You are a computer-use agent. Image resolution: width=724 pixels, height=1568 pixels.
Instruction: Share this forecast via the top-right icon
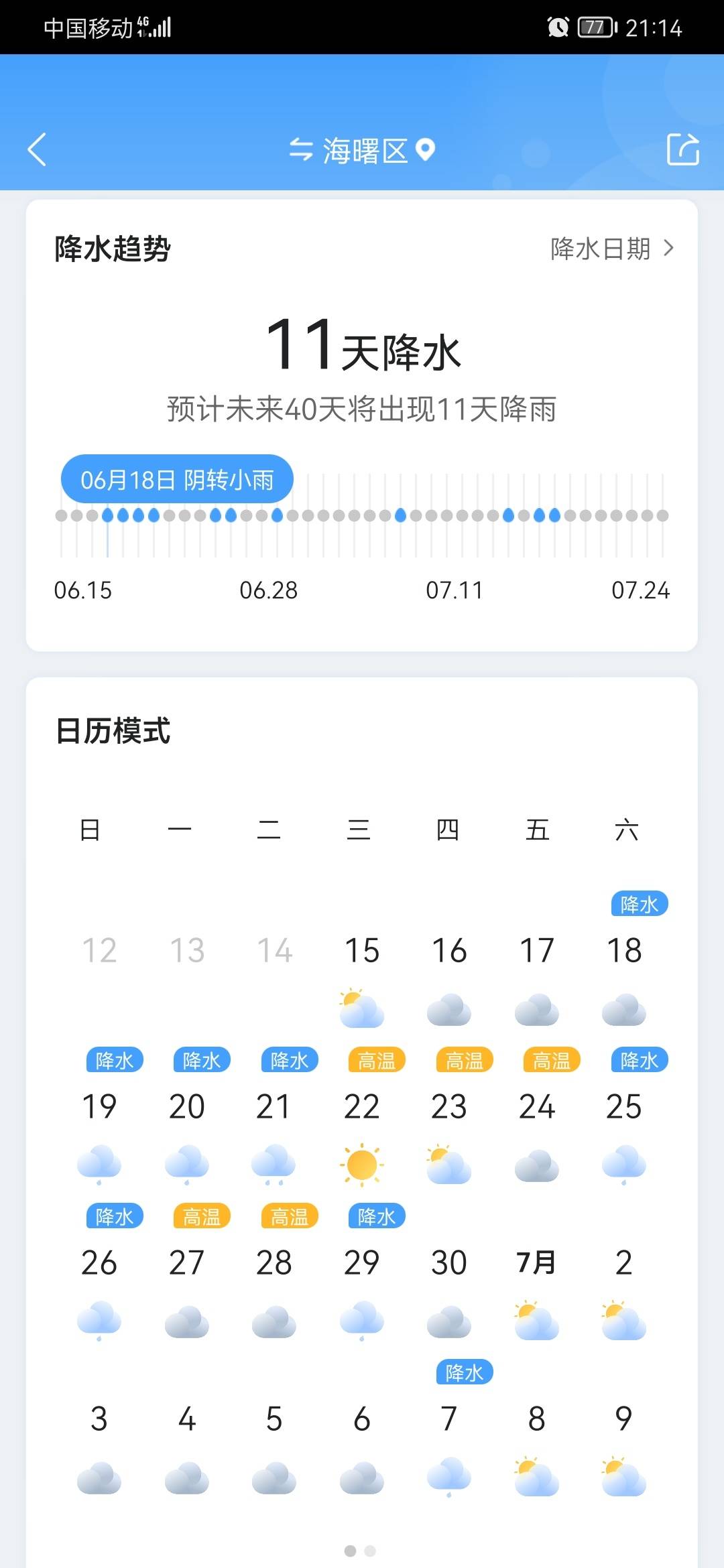[682, 149]
